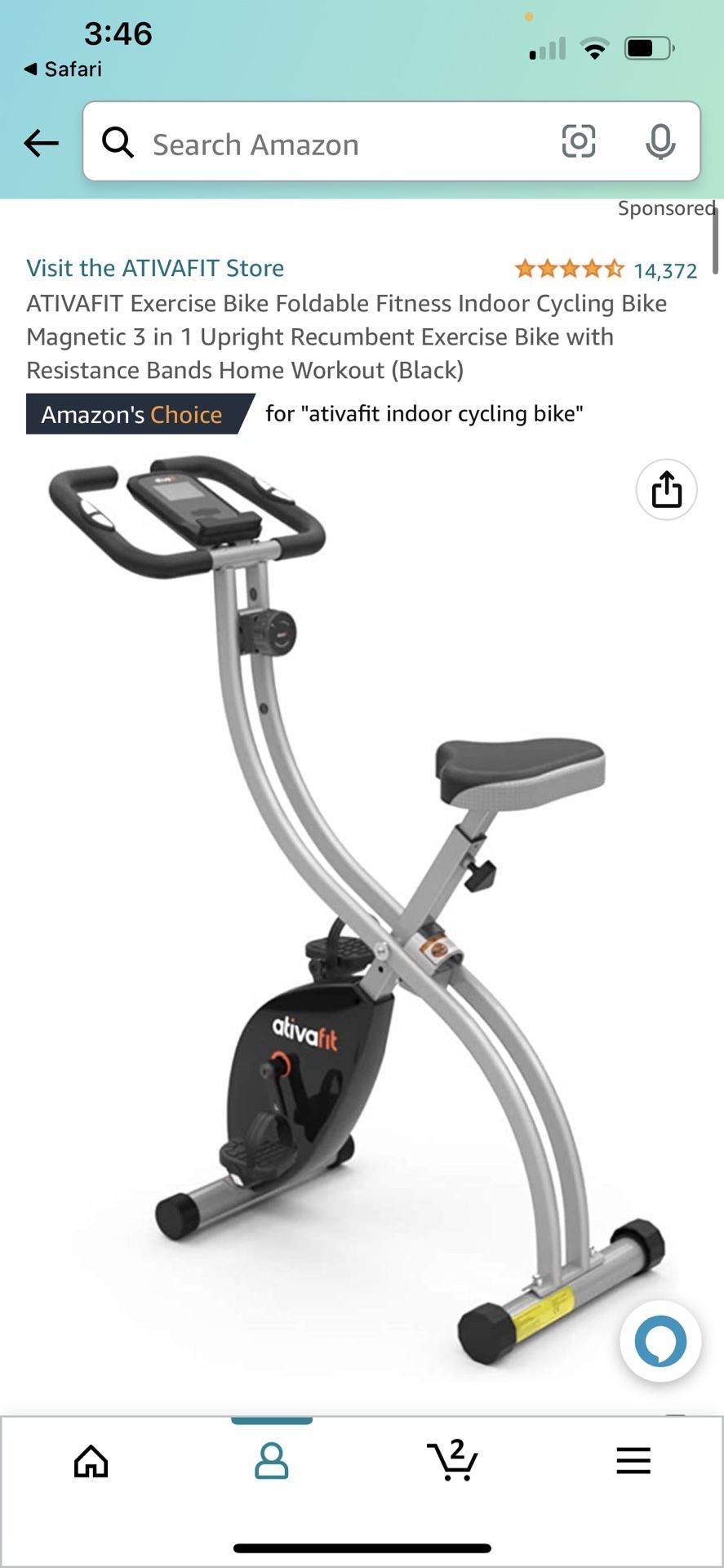Return to Safari via the breadcrumb
The height and width of the screenshot is (1568, 724).
(63, 69)
